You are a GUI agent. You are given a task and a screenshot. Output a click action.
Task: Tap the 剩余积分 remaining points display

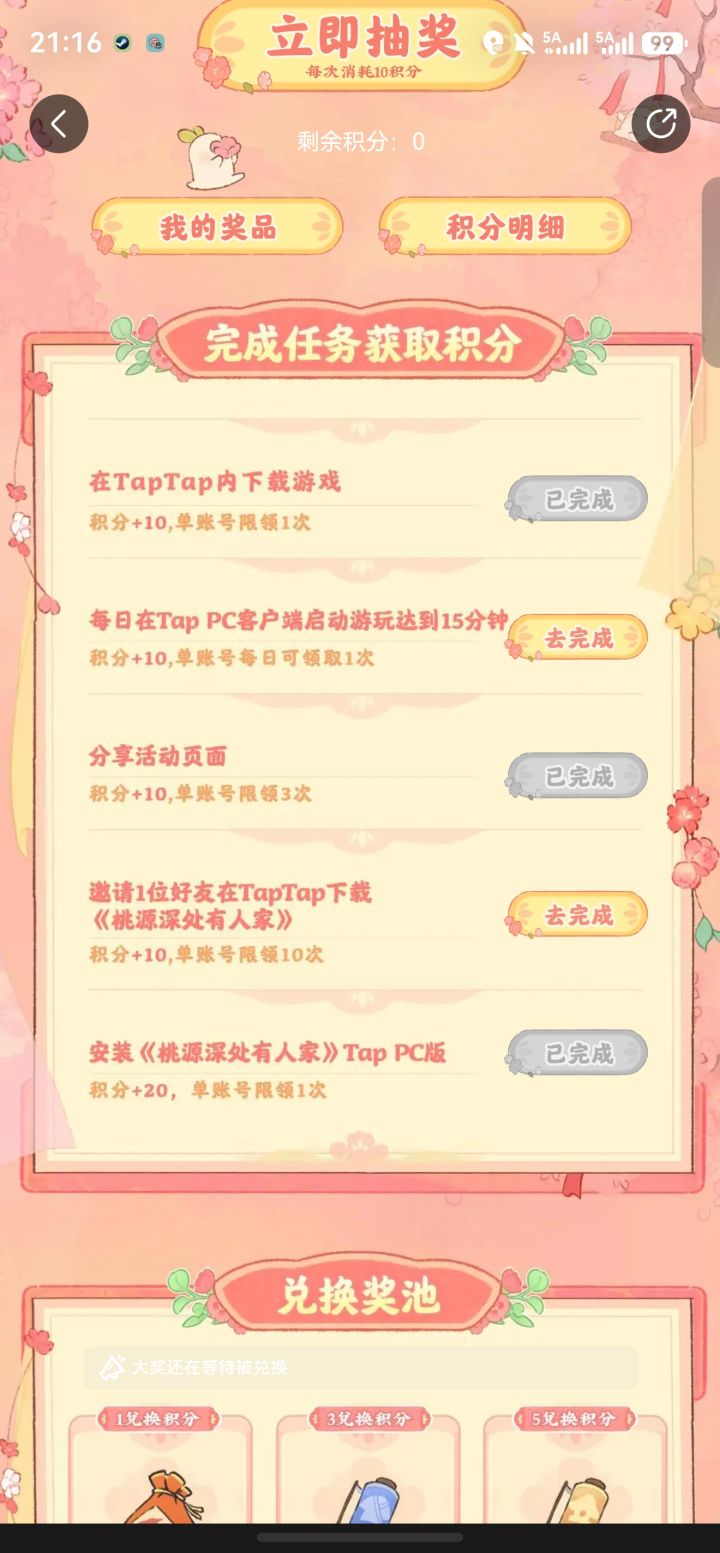[x=358, y=141]
